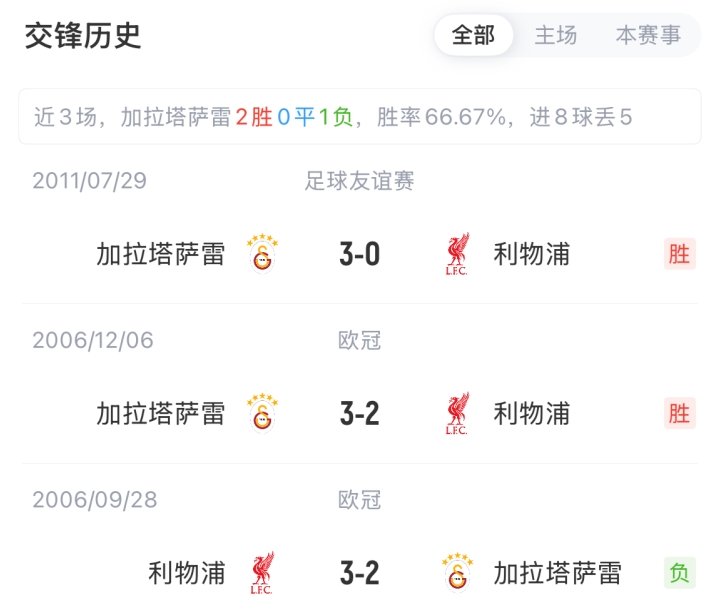Screen dimensions: 719x611
Task: Switch to the 本赛事 tab
Action: click(x=648, y=36)
